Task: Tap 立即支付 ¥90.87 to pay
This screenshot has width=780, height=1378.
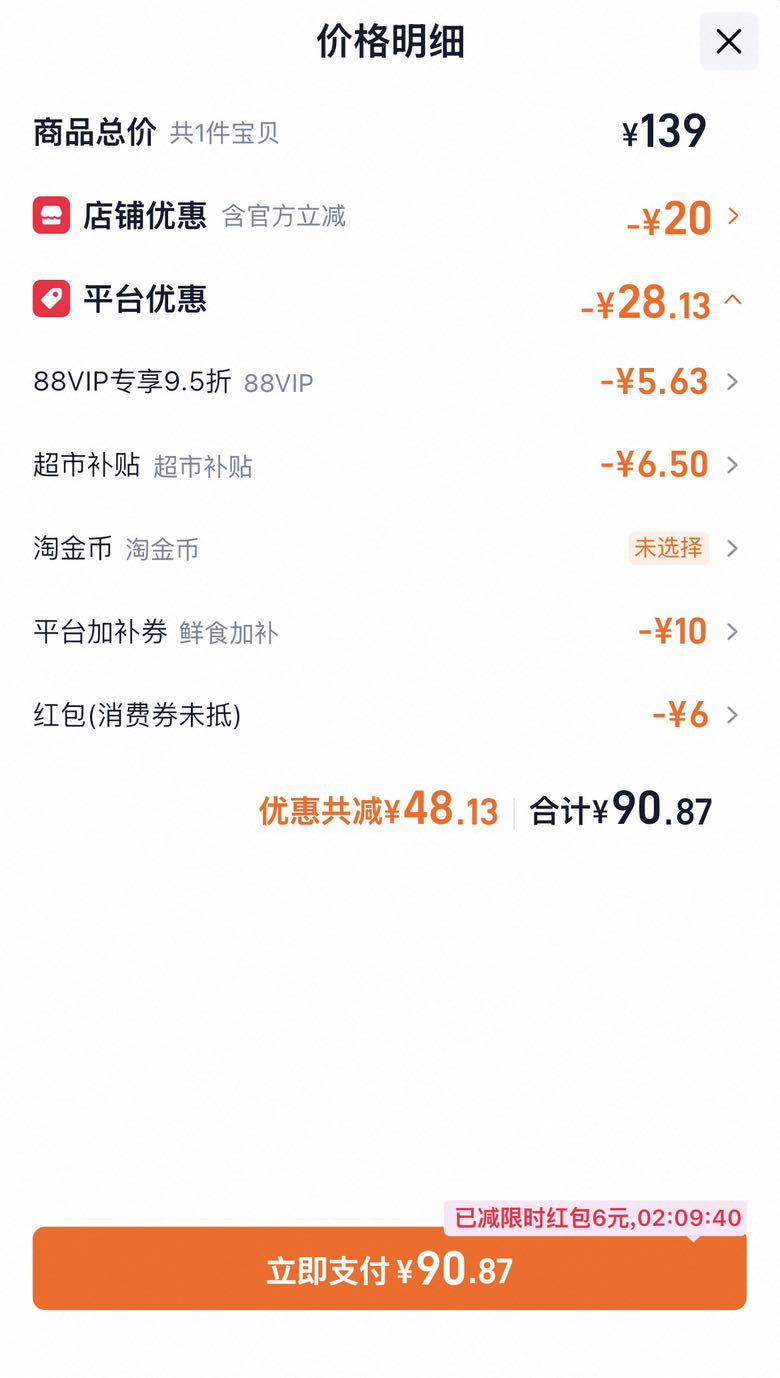Action: click(x=389, y=1269)
